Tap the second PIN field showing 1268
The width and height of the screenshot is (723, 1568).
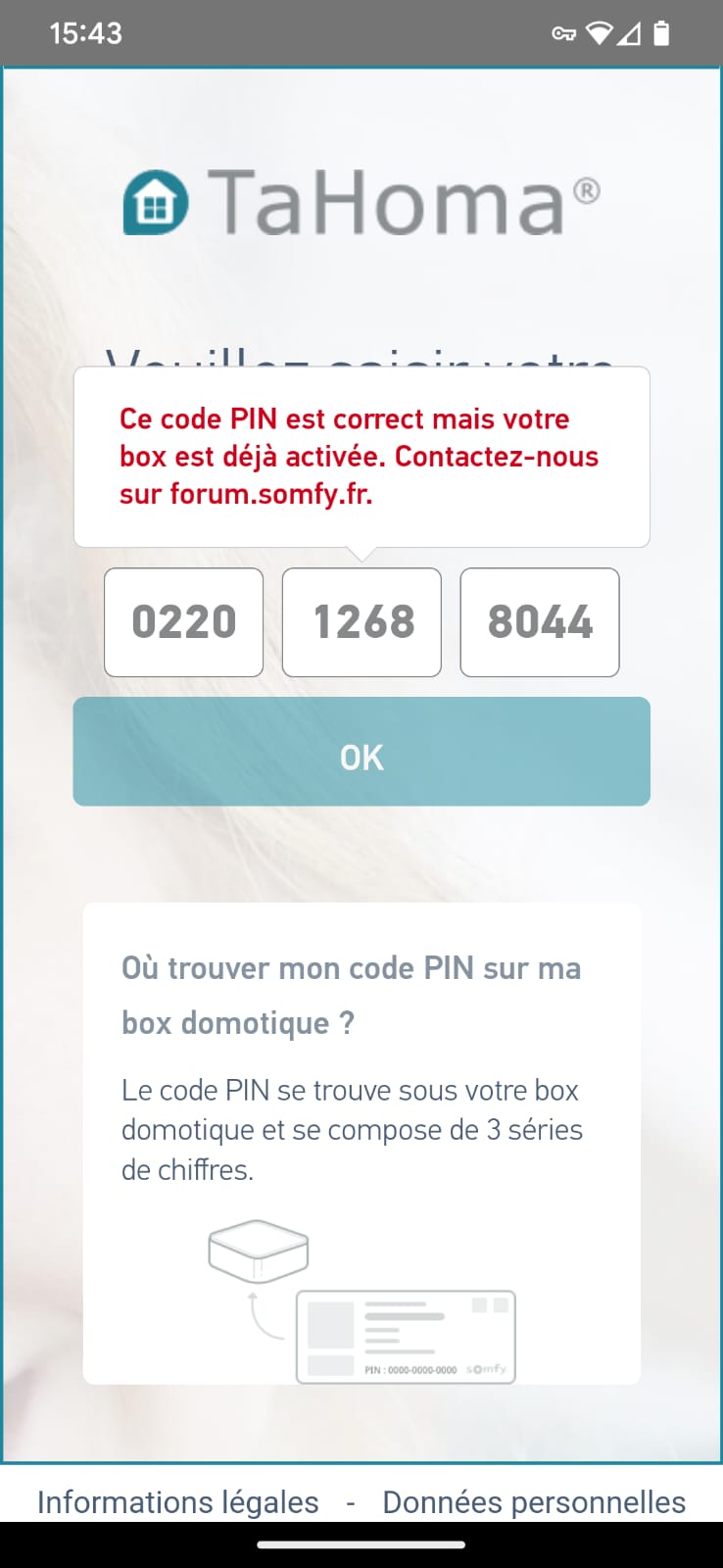point(361,622)
